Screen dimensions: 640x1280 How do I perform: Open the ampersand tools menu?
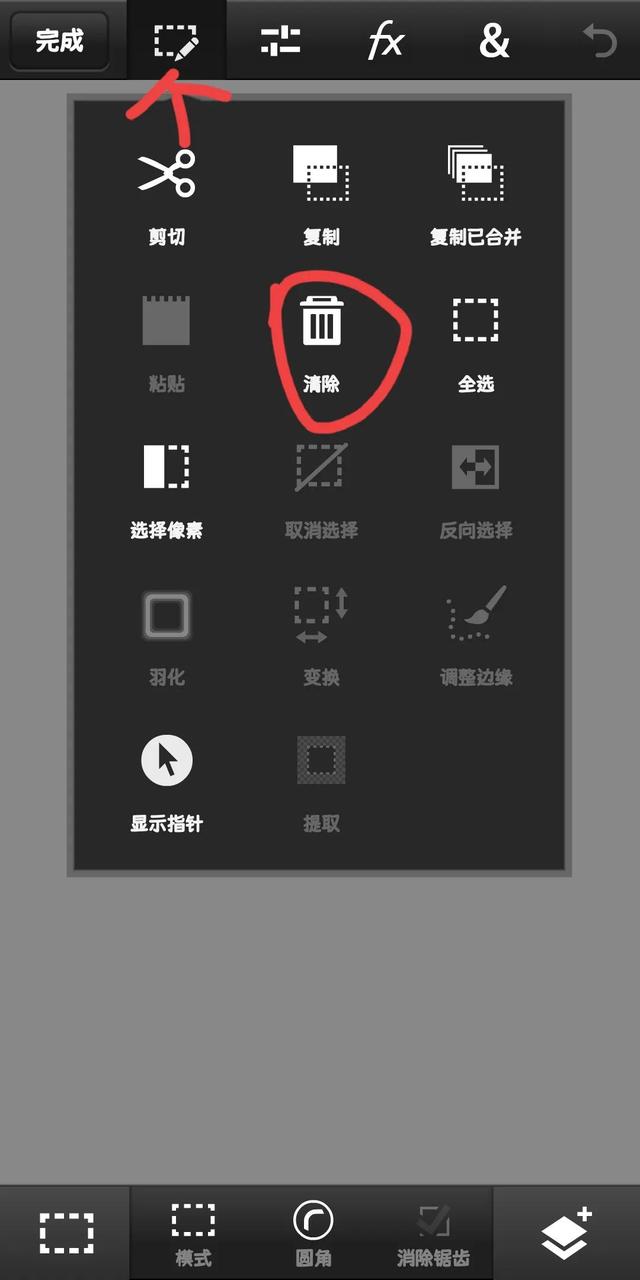click(x=494, y=41)
